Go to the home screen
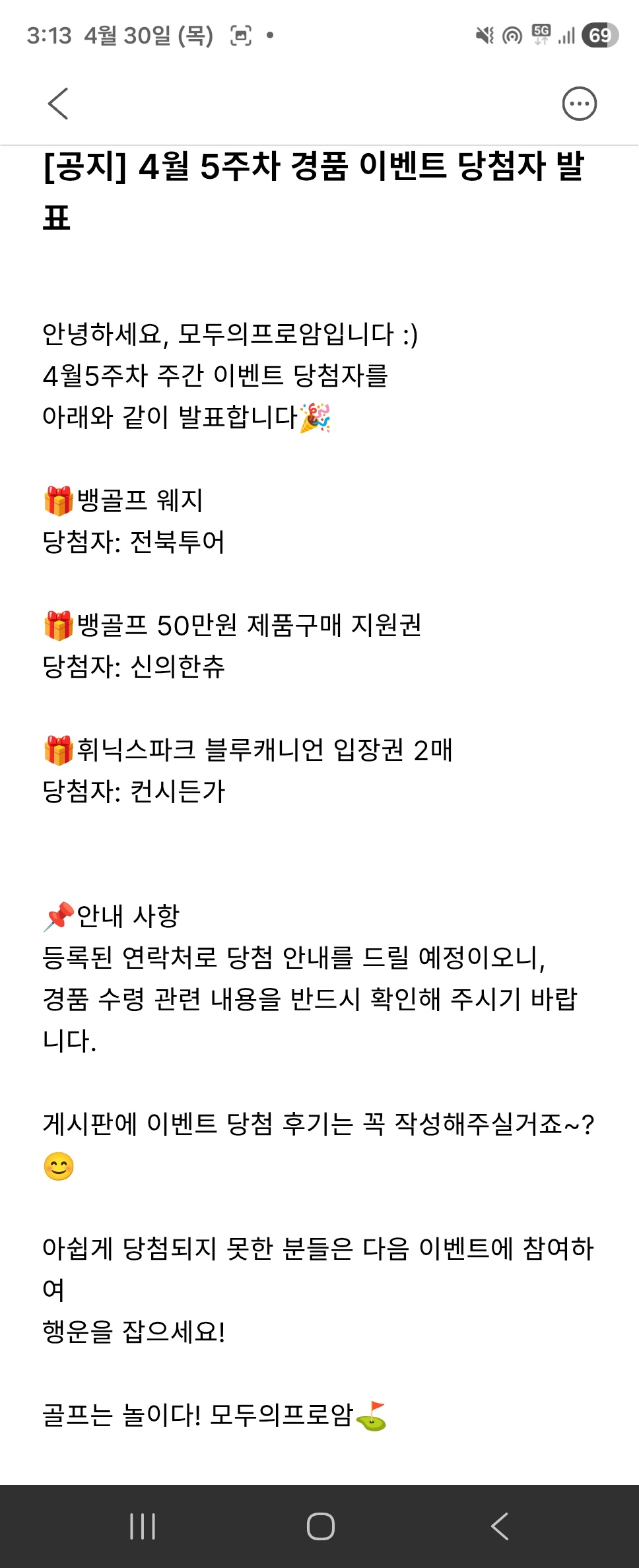This screenshot has height=1568, width=639. pyautogui.click(x=320, y=1526)
